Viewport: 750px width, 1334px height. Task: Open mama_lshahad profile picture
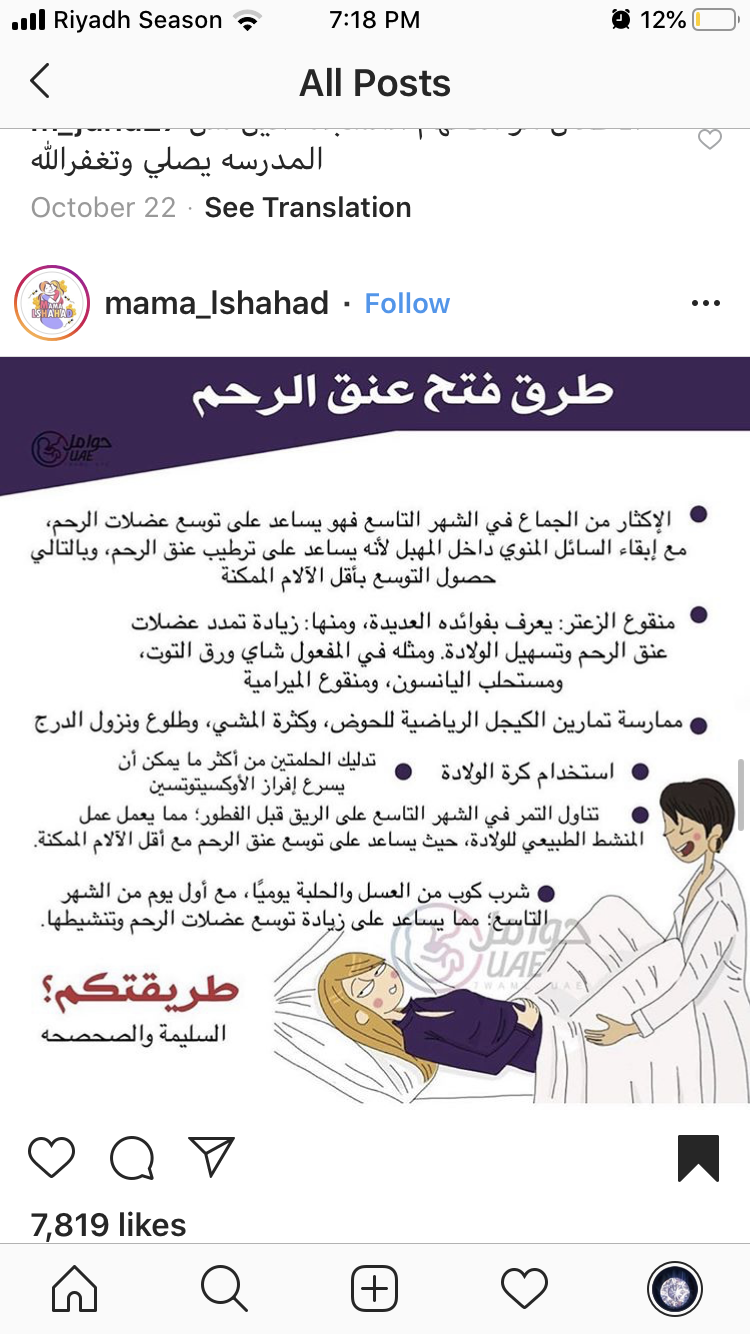click(x=52, y=304)
